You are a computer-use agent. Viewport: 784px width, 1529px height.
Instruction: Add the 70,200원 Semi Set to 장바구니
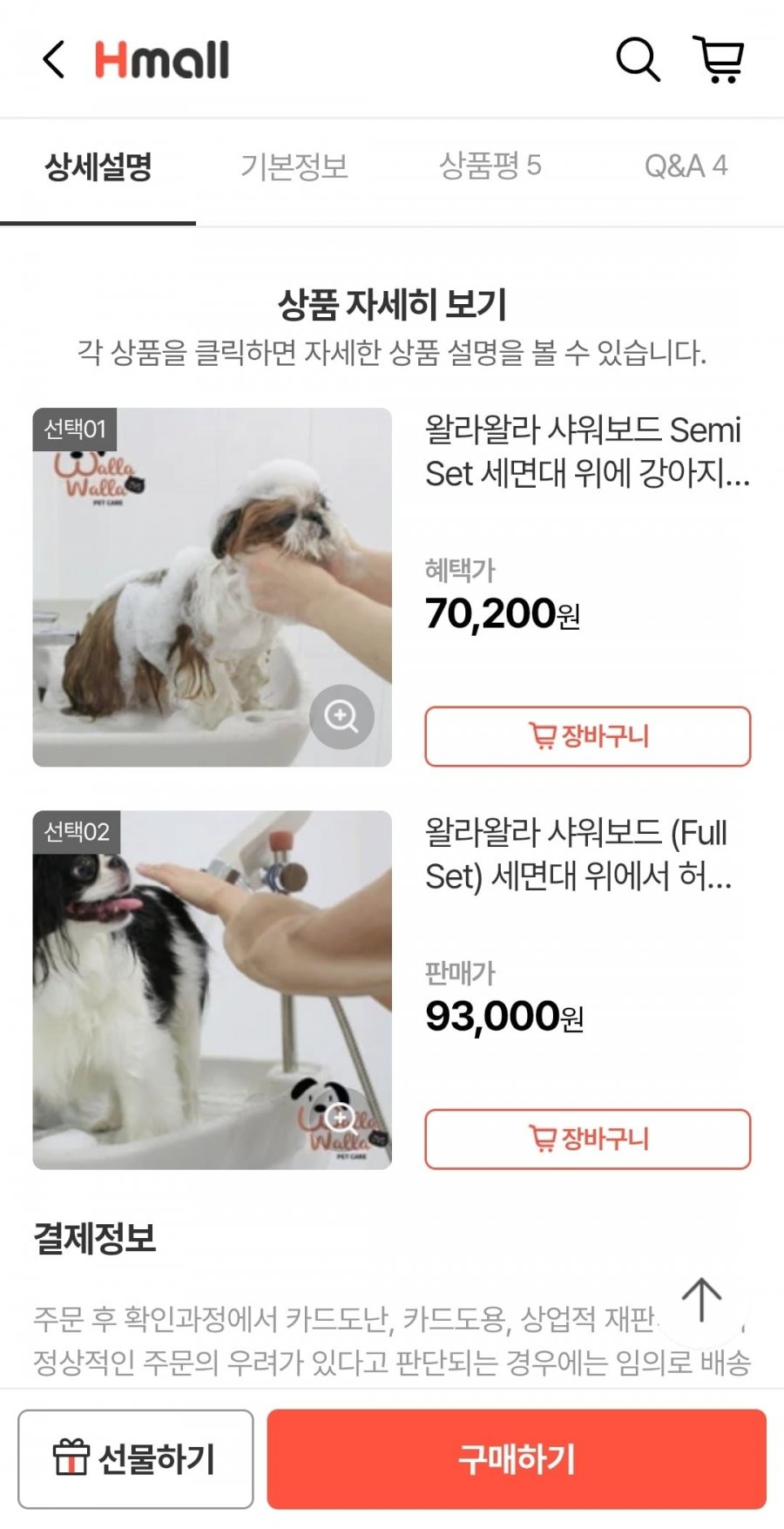coord(587,736)
